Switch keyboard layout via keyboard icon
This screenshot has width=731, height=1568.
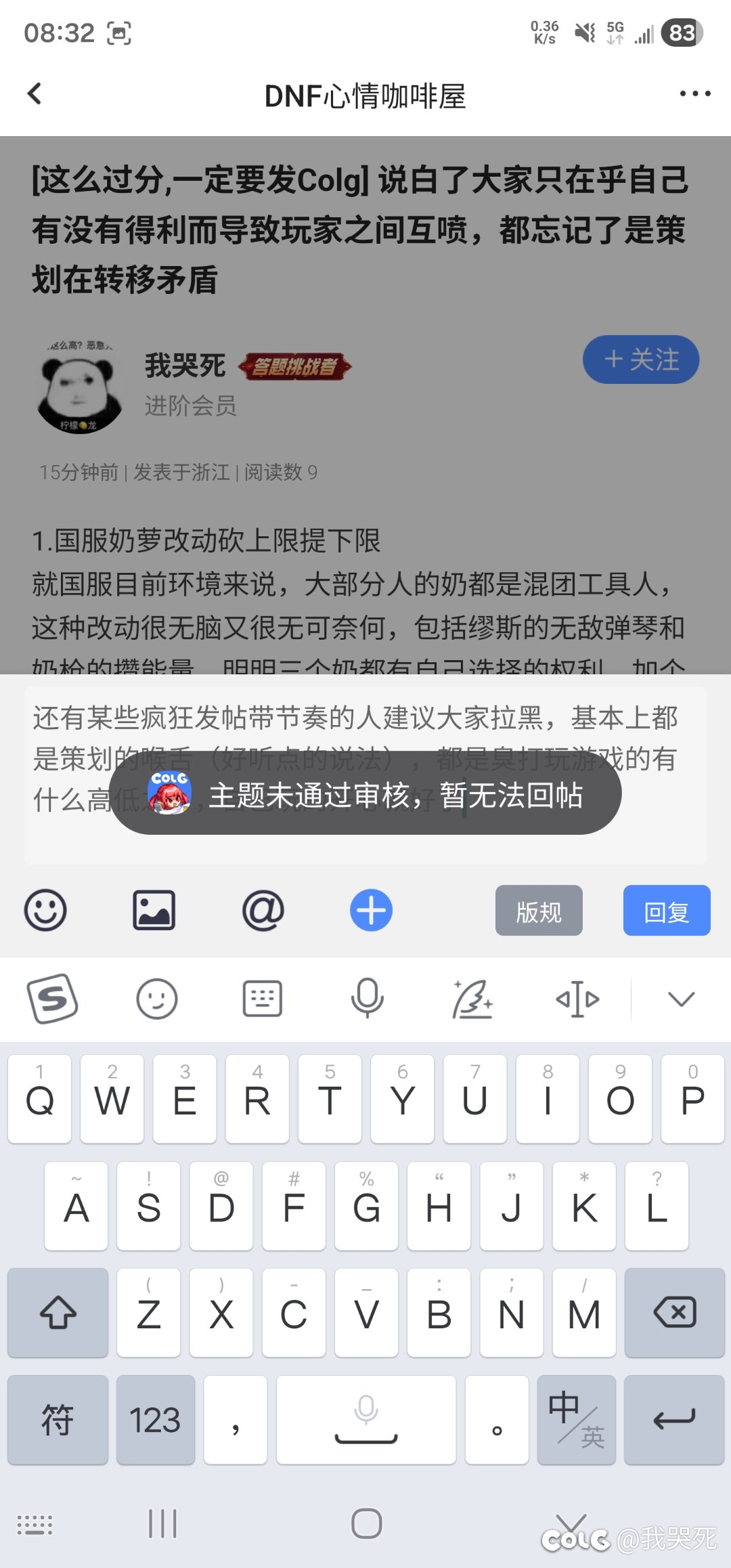click(x=262, y=999)
